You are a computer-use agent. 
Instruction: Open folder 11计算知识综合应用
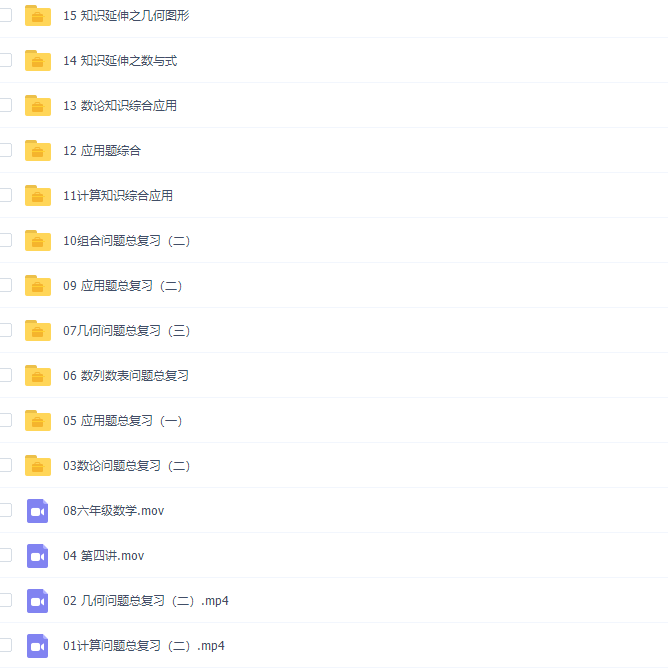[x=117, y=196]
